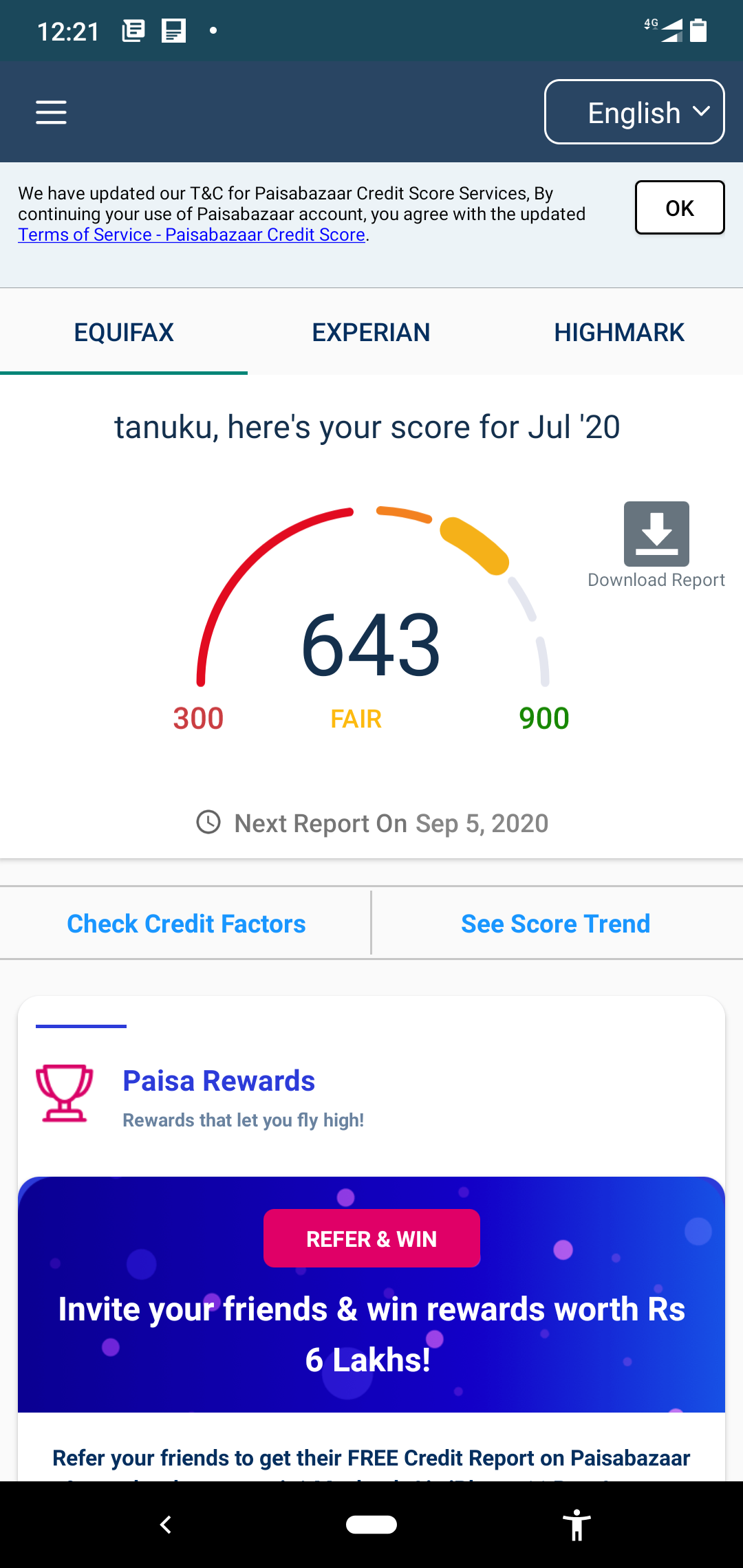Switch to the Highmark tab
The width and height of the screenshot is (743, 1568).
pos(619,332)
